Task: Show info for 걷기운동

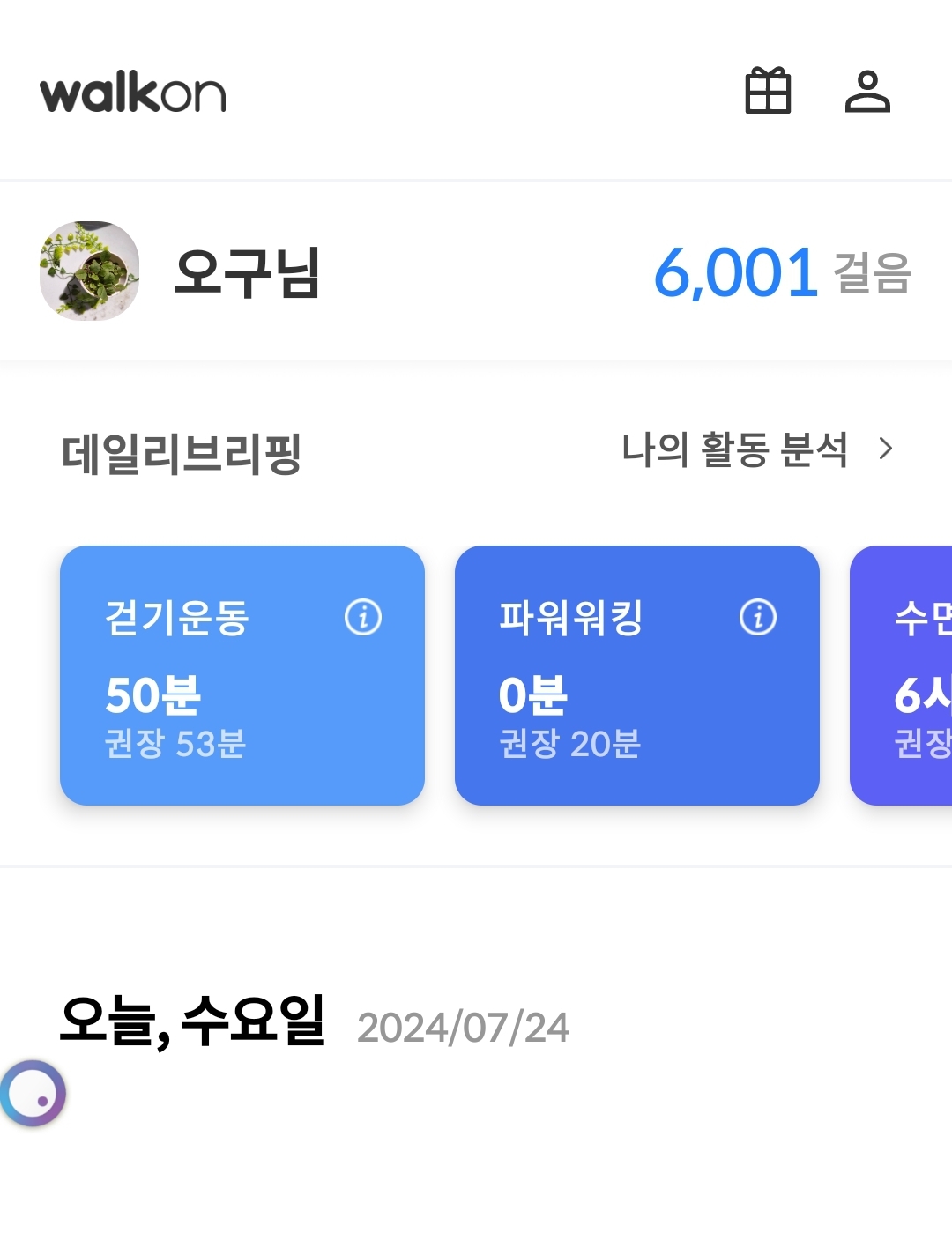Action: pyautogui.click(x=363, y=617)
